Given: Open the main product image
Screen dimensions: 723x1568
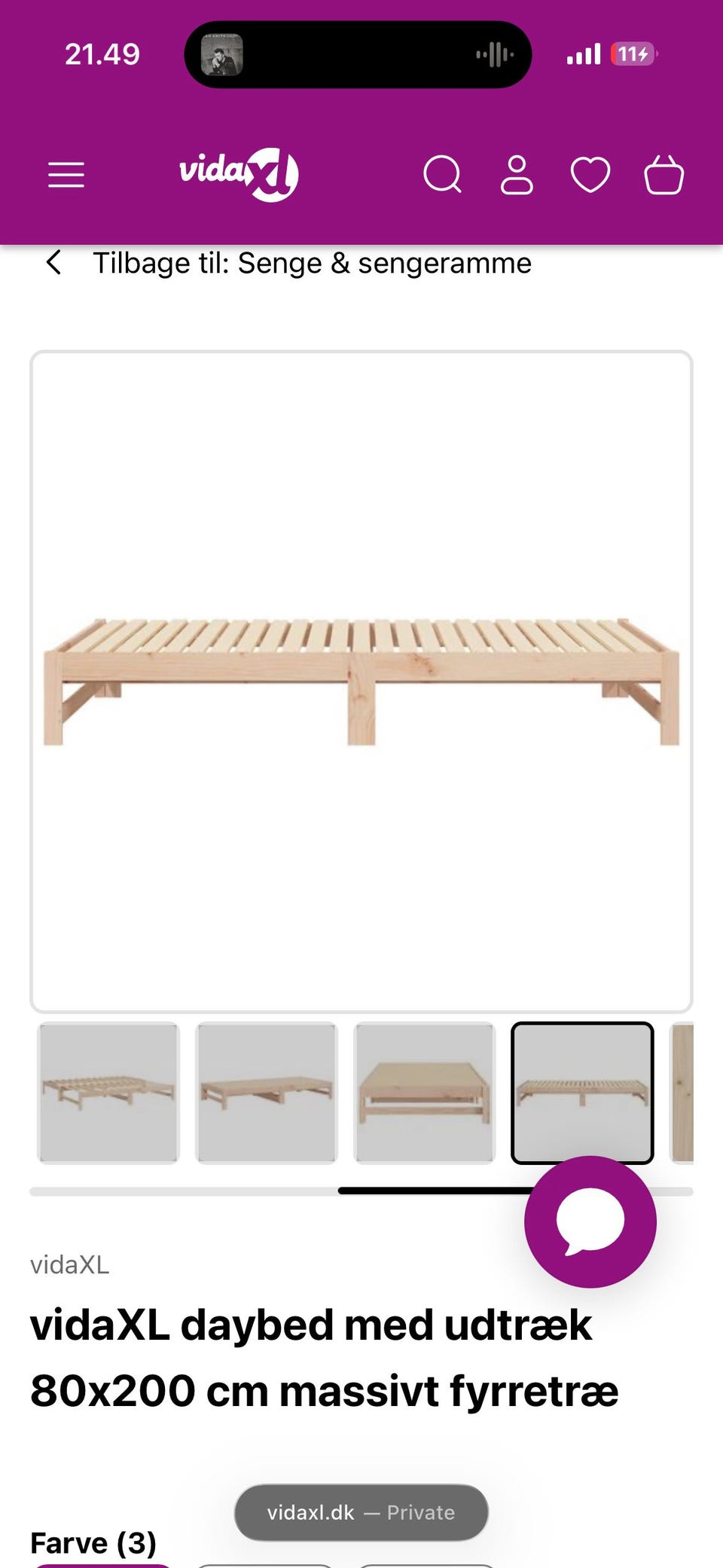Looking at the screenshot, I should tap(361, 681).
